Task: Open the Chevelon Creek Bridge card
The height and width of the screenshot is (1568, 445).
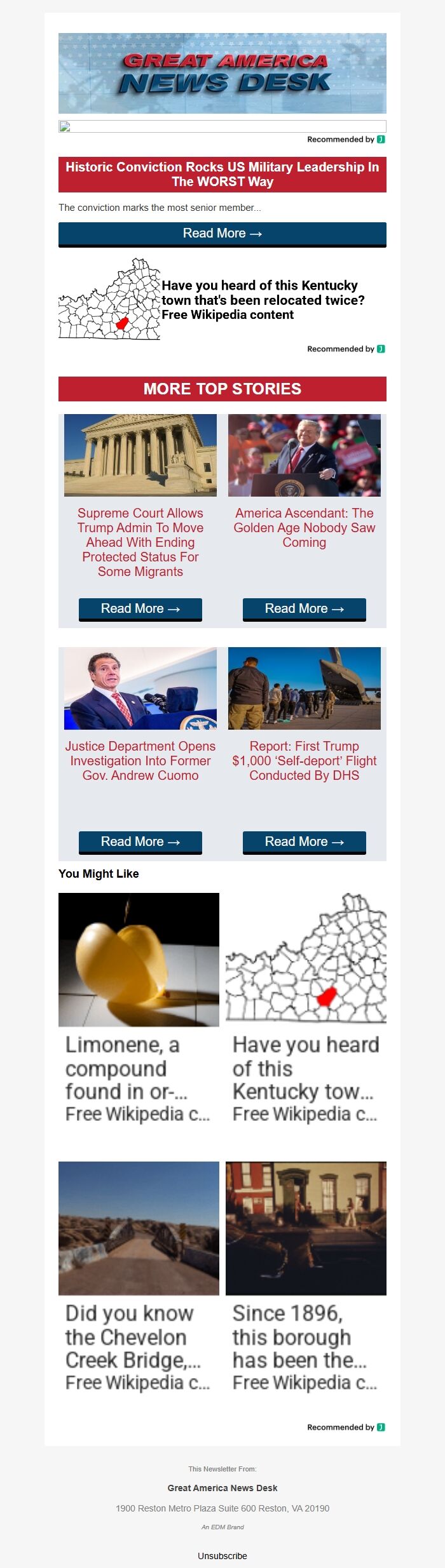Action: pyautogui.click(x=139, y=1278)
